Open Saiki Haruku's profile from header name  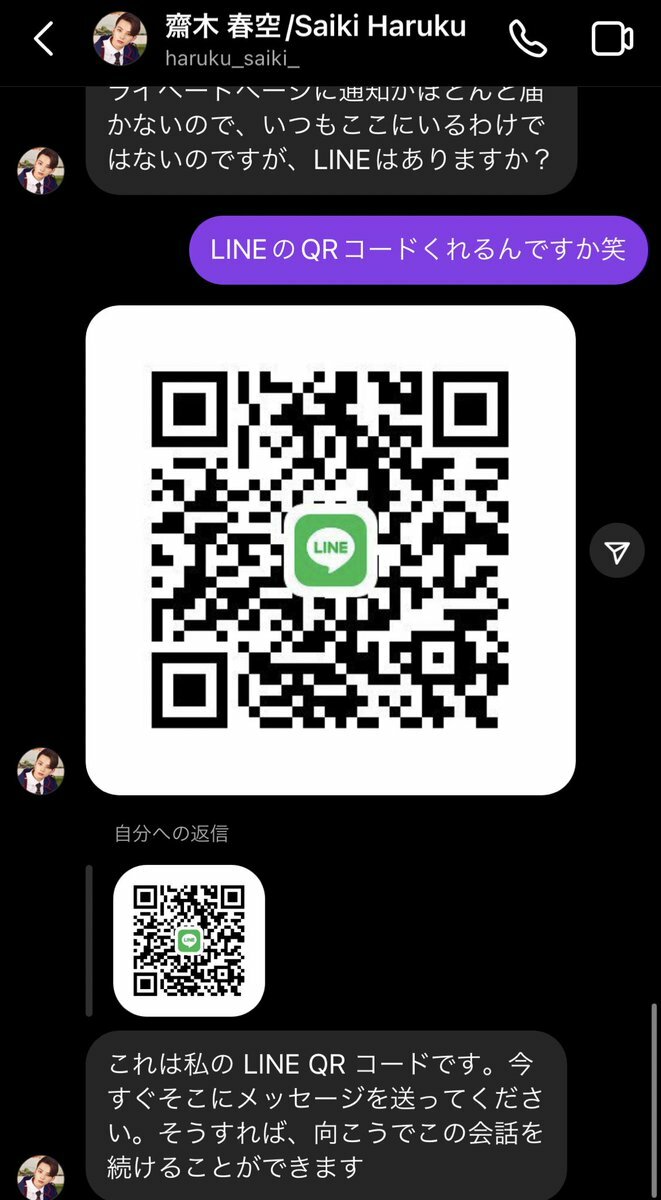coord(315,27)
